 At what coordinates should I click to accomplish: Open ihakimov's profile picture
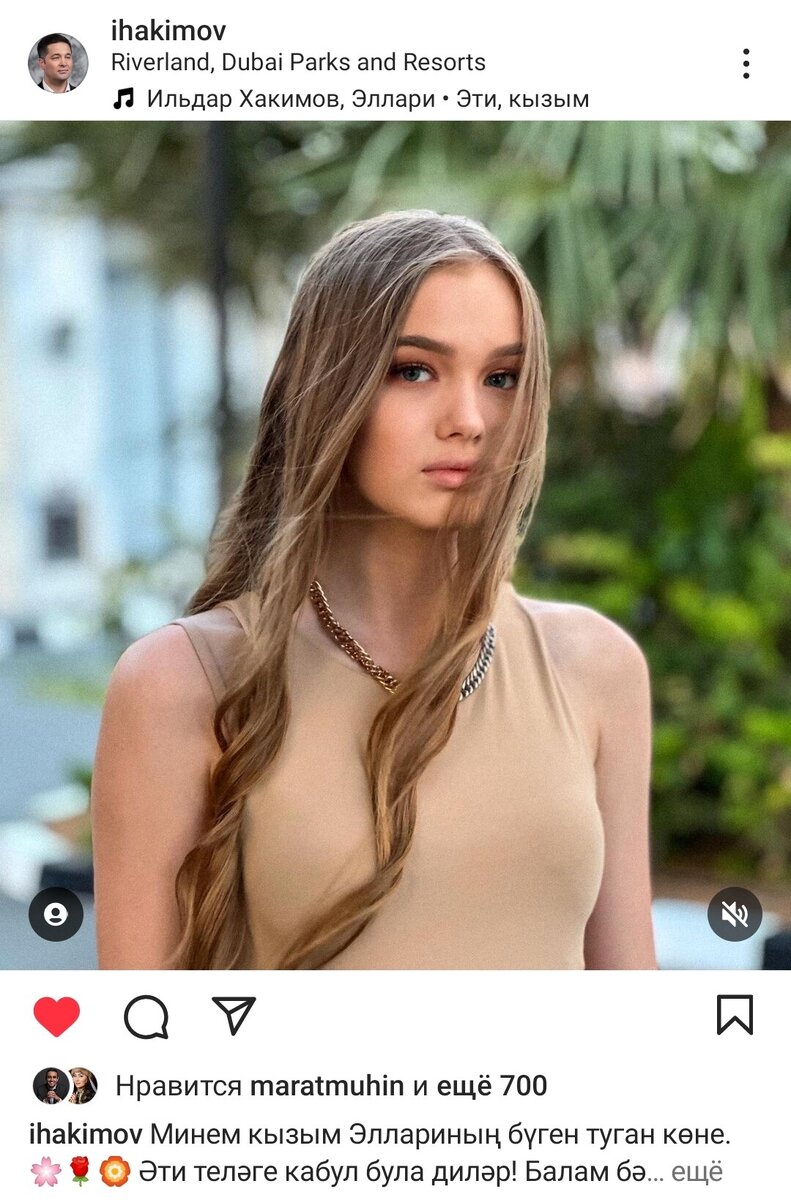57,62
